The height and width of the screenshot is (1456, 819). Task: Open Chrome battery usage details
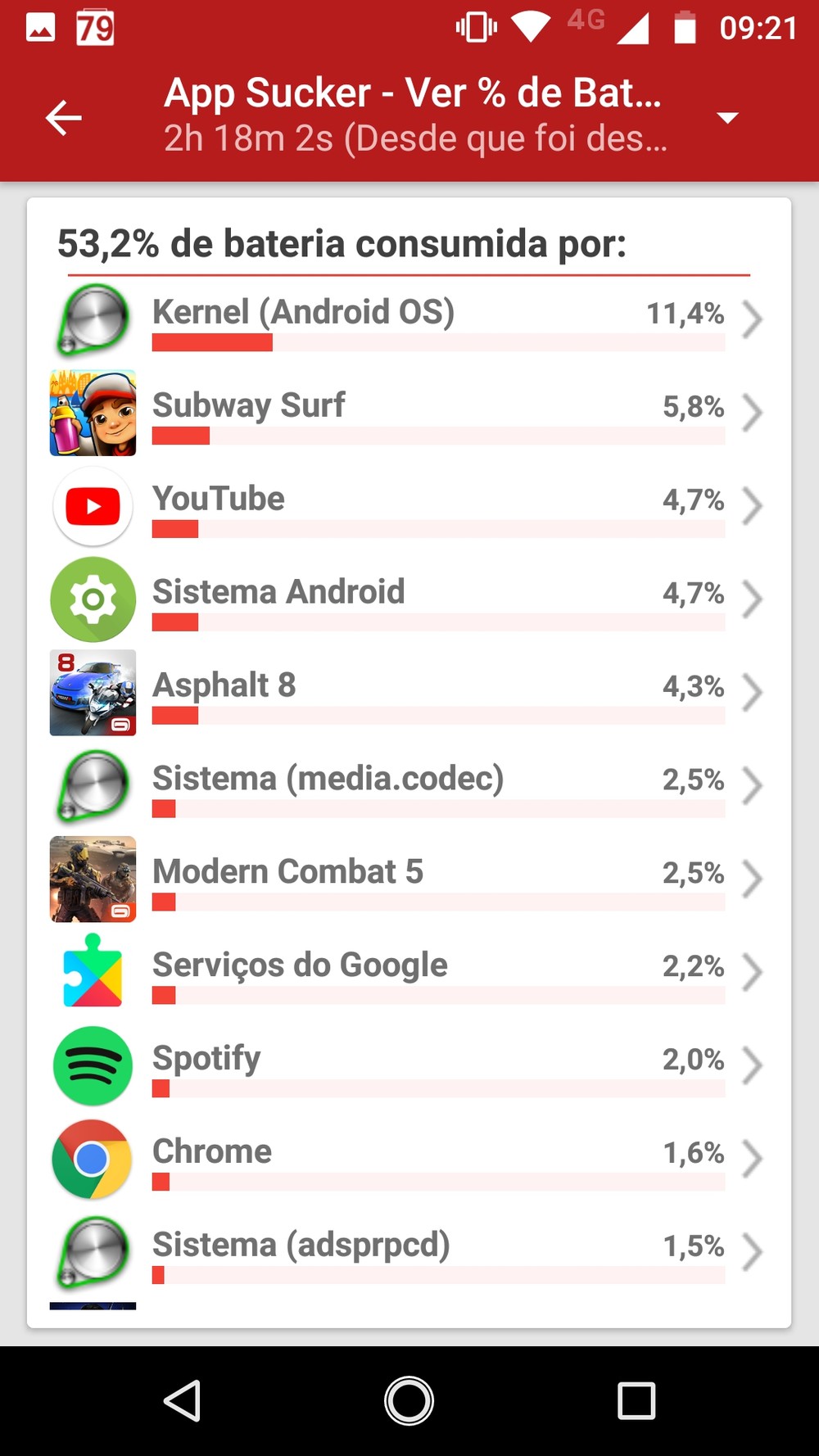[x=409, y=1160]
